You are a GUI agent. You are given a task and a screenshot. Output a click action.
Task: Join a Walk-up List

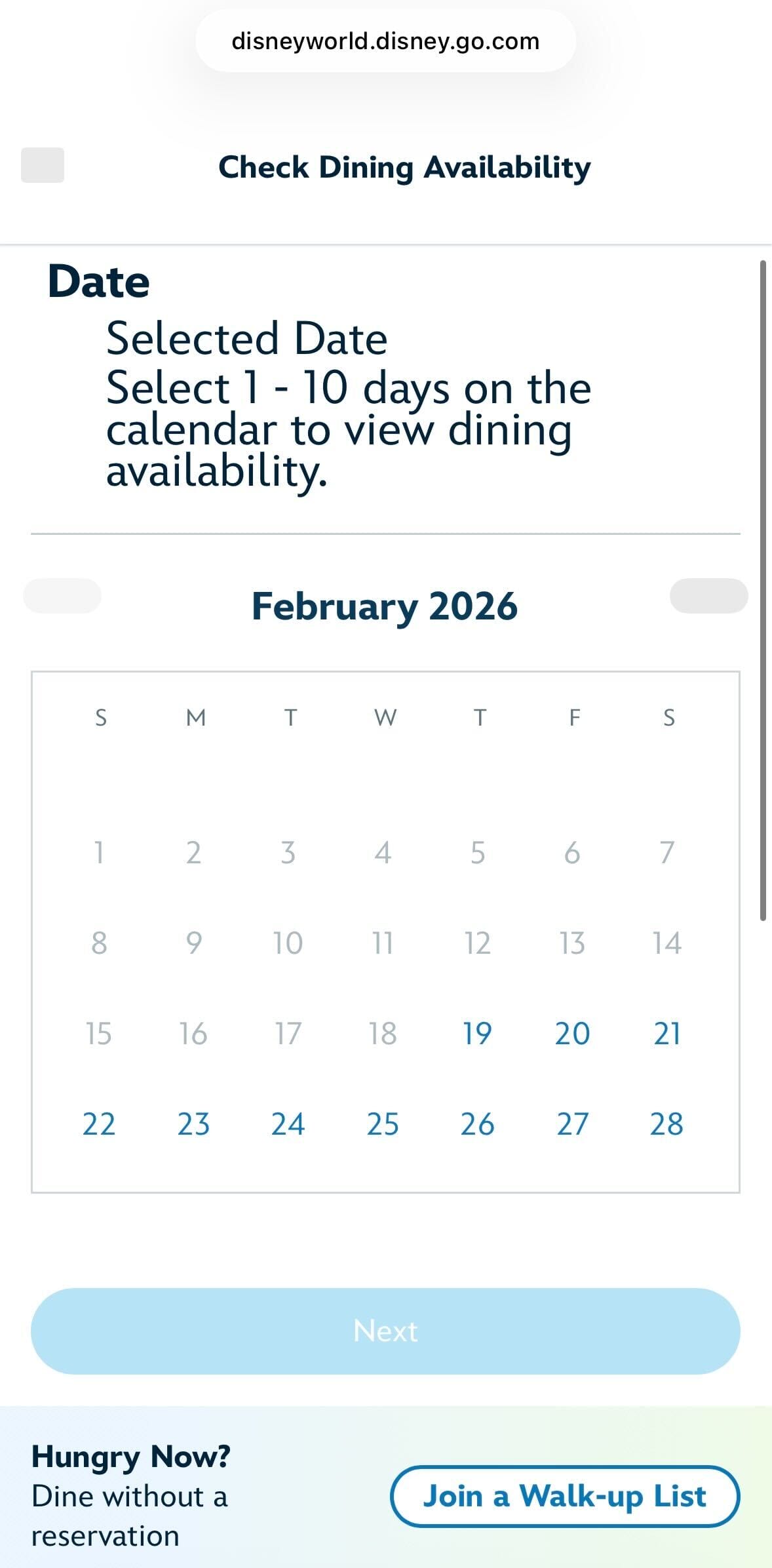[564, 1497]
